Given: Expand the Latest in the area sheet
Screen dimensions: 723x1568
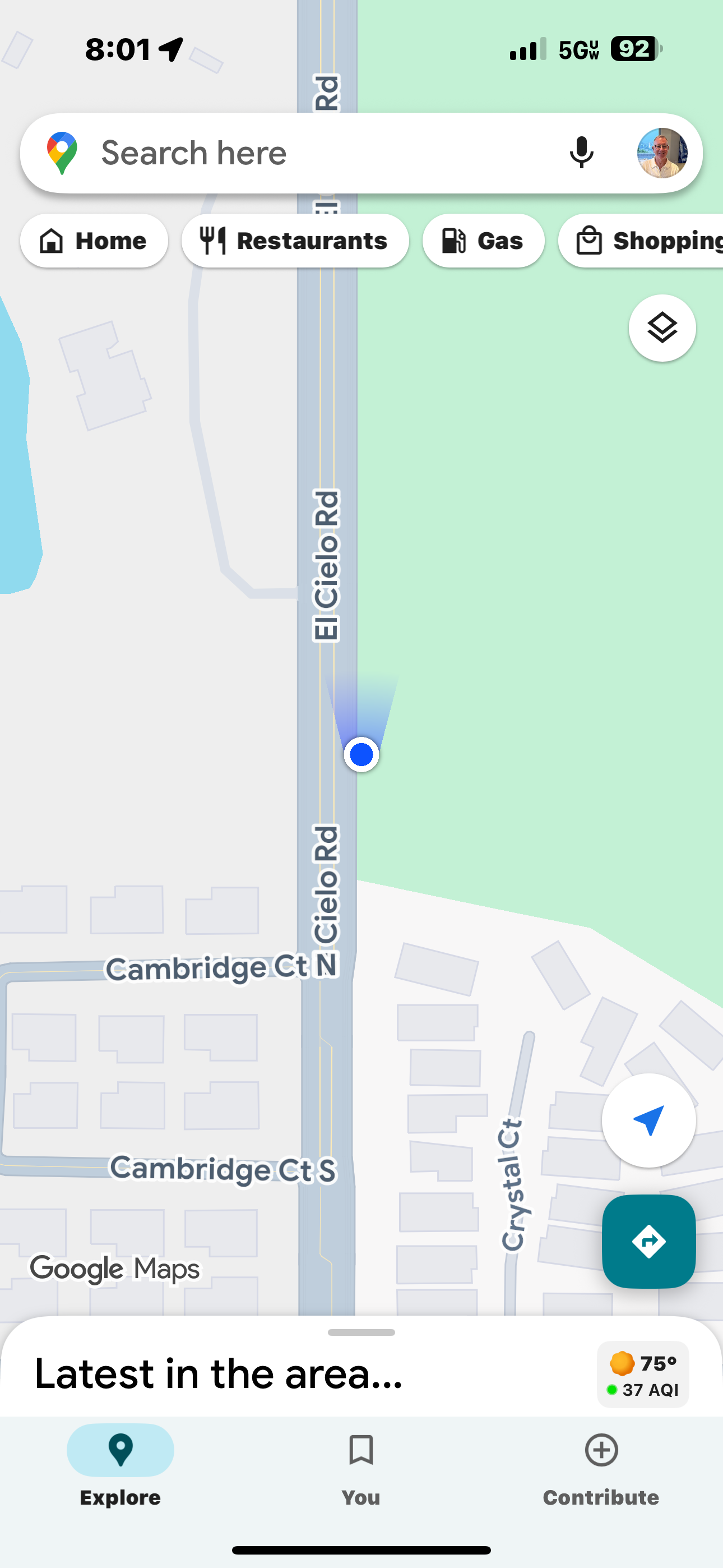Looking at the screenshot, I should pos(361,1333).
